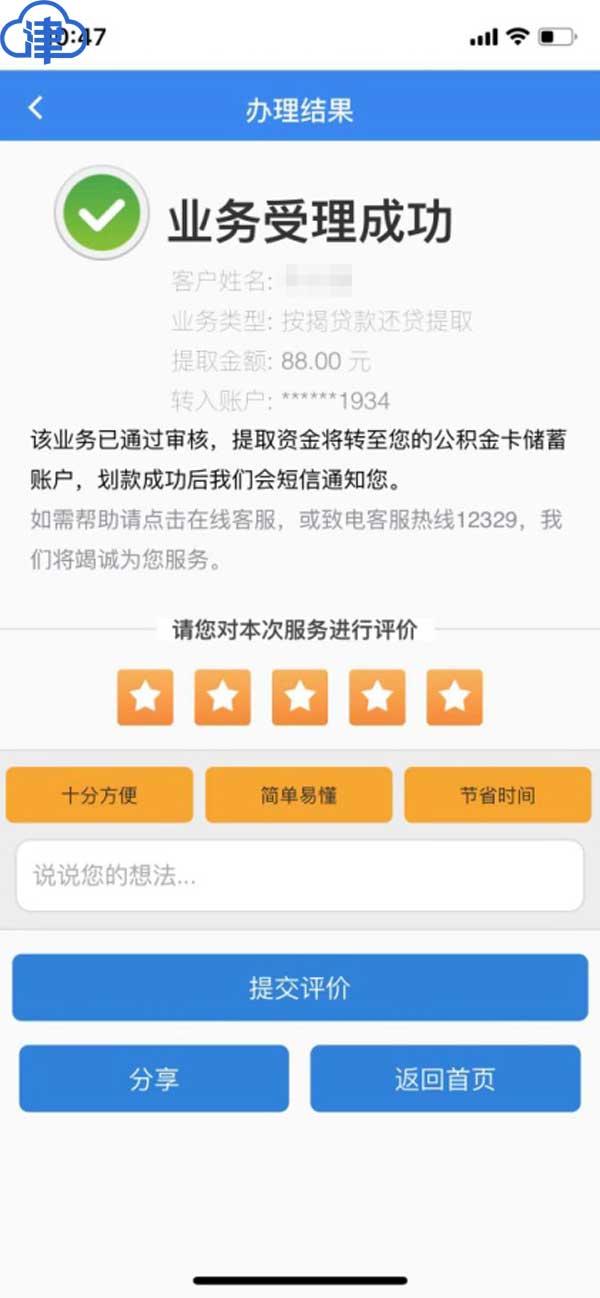
Task: Pick the 节省时间 feedback tag
Action: tap(498, 795)
